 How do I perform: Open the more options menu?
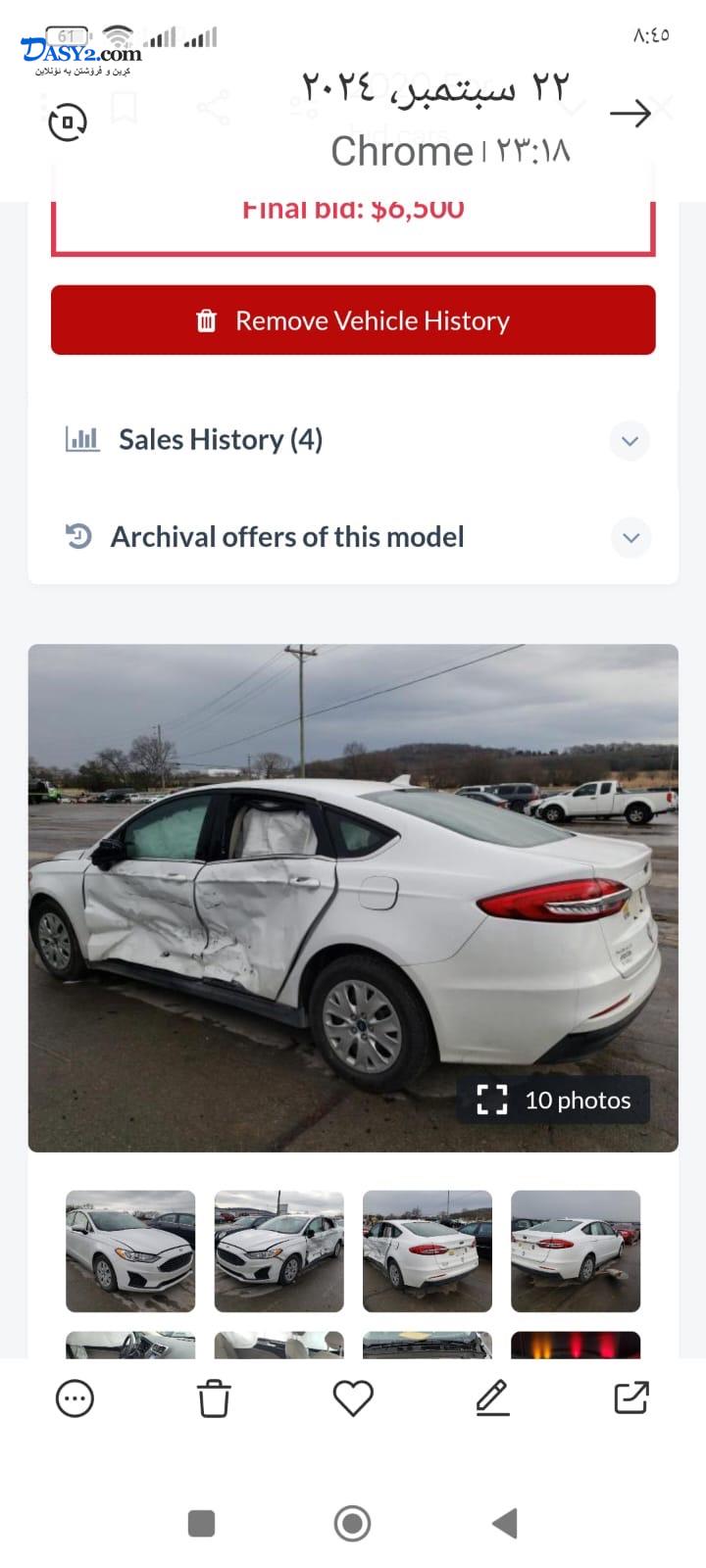pyautogui.click(x=75, y=1398)
